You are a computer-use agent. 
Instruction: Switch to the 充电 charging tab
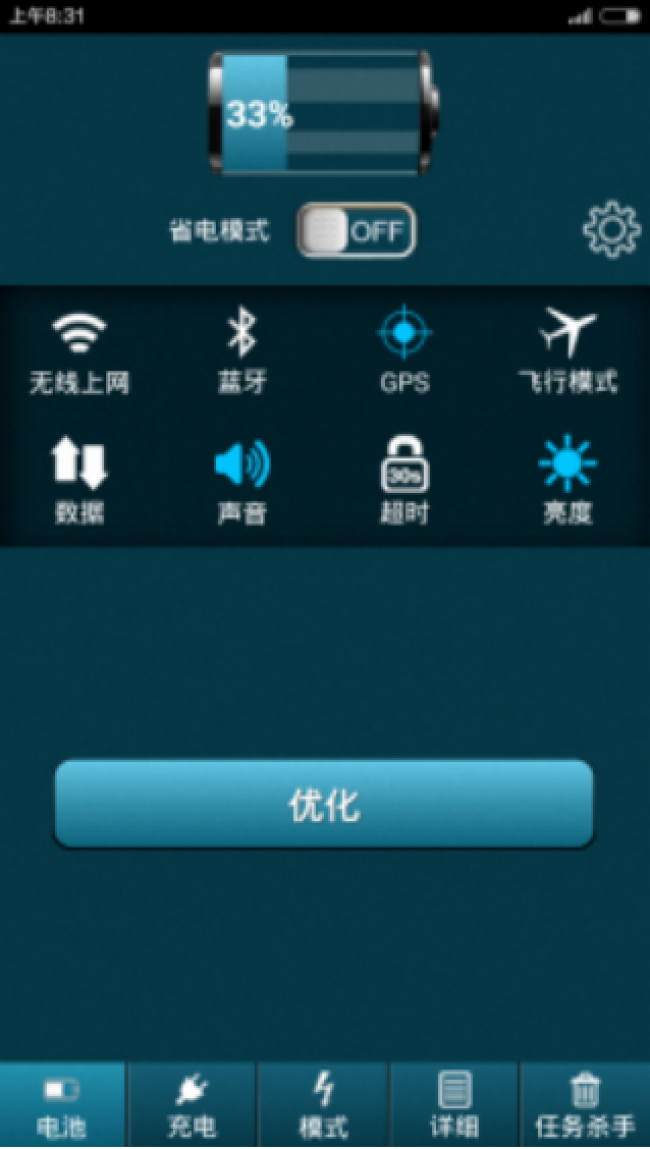(x=192, y=1105)
